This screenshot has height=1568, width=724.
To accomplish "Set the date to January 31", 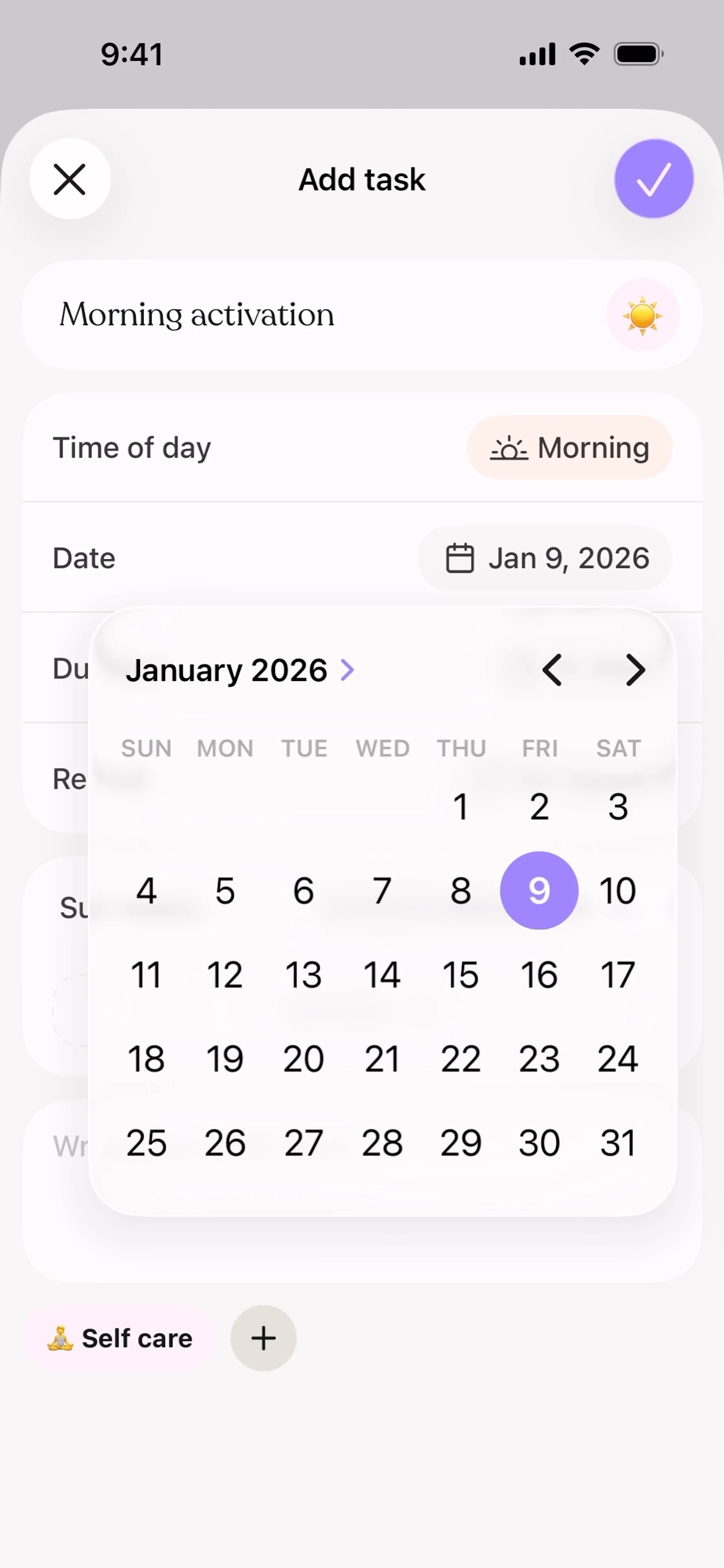I will click(617, 1142).
